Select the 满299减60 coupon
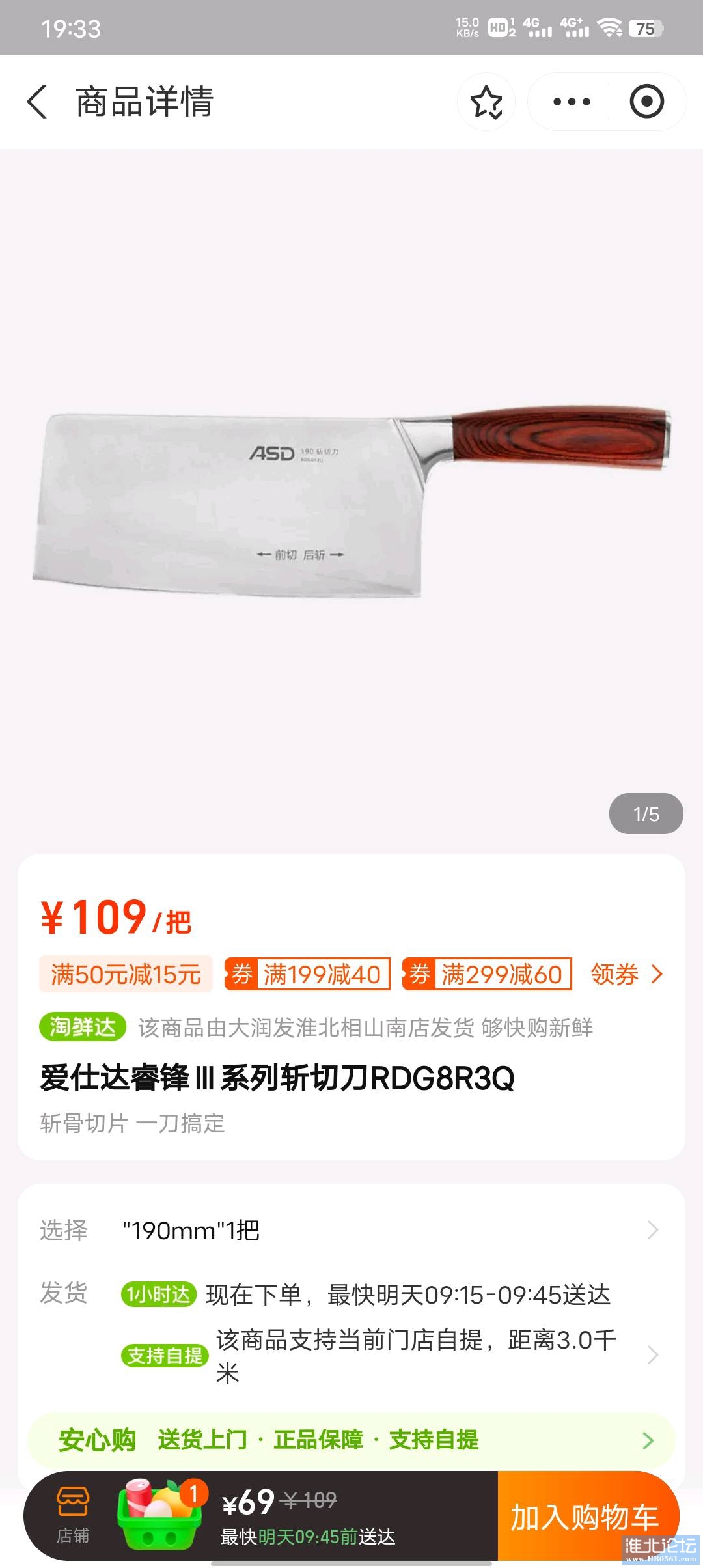 coord(487,974)
